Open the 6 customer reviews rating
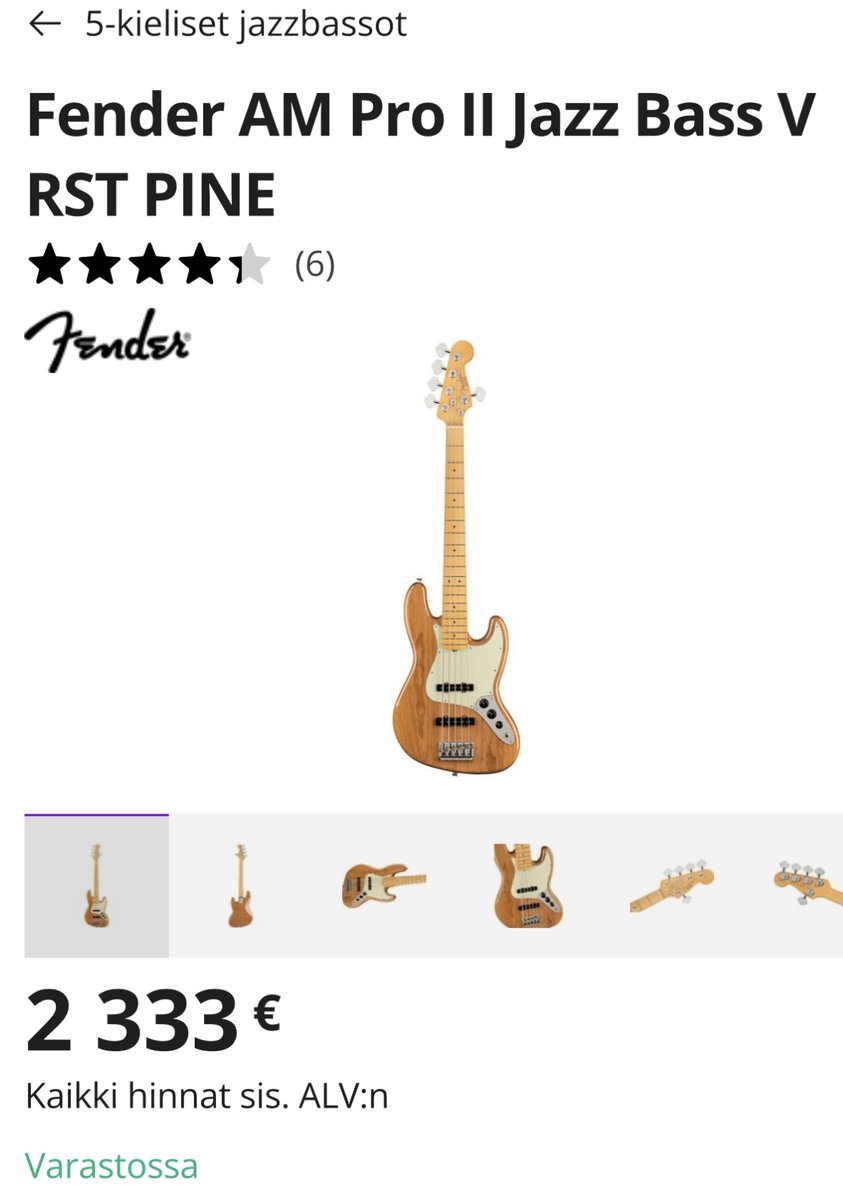This screenshot has width=843, height=1200. [x=180, y=265]
